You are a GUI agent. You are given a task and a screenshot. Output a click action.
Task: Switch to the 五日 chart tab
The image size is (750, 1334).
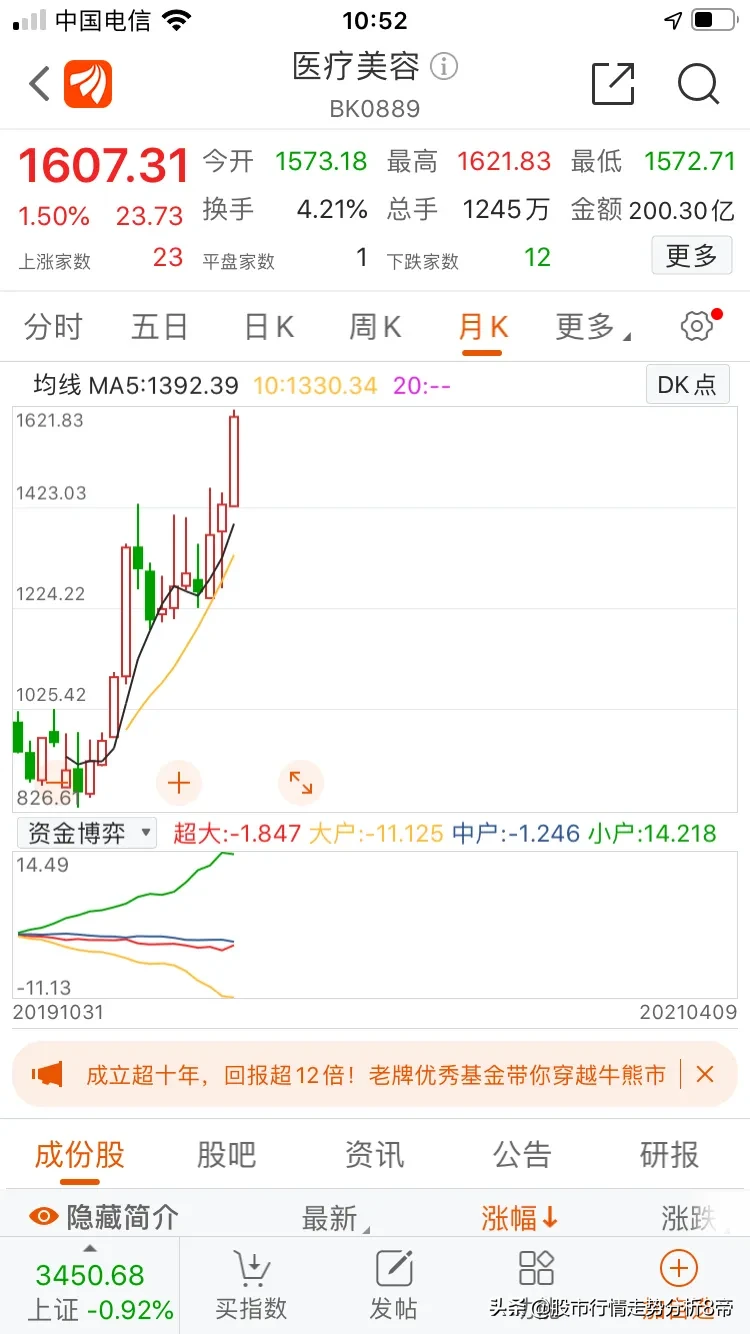160,327
